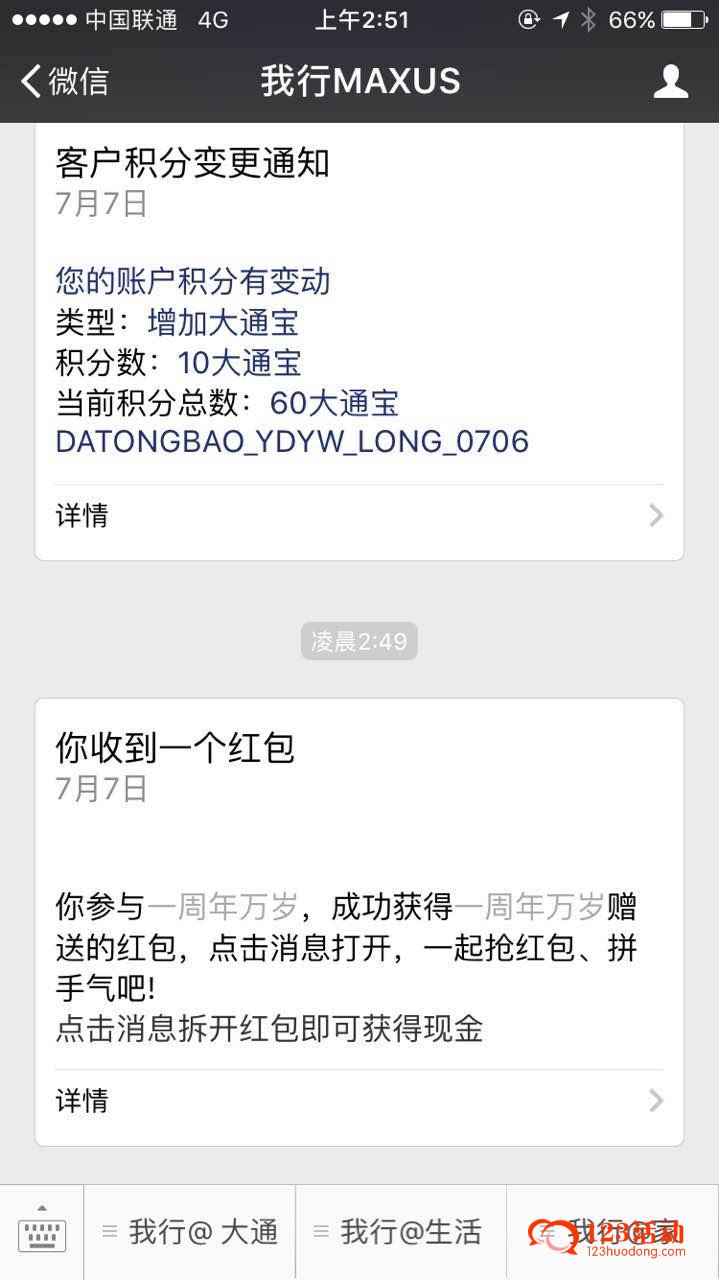Open 详情 of 你收到一个红包 message

[359, 1101]
